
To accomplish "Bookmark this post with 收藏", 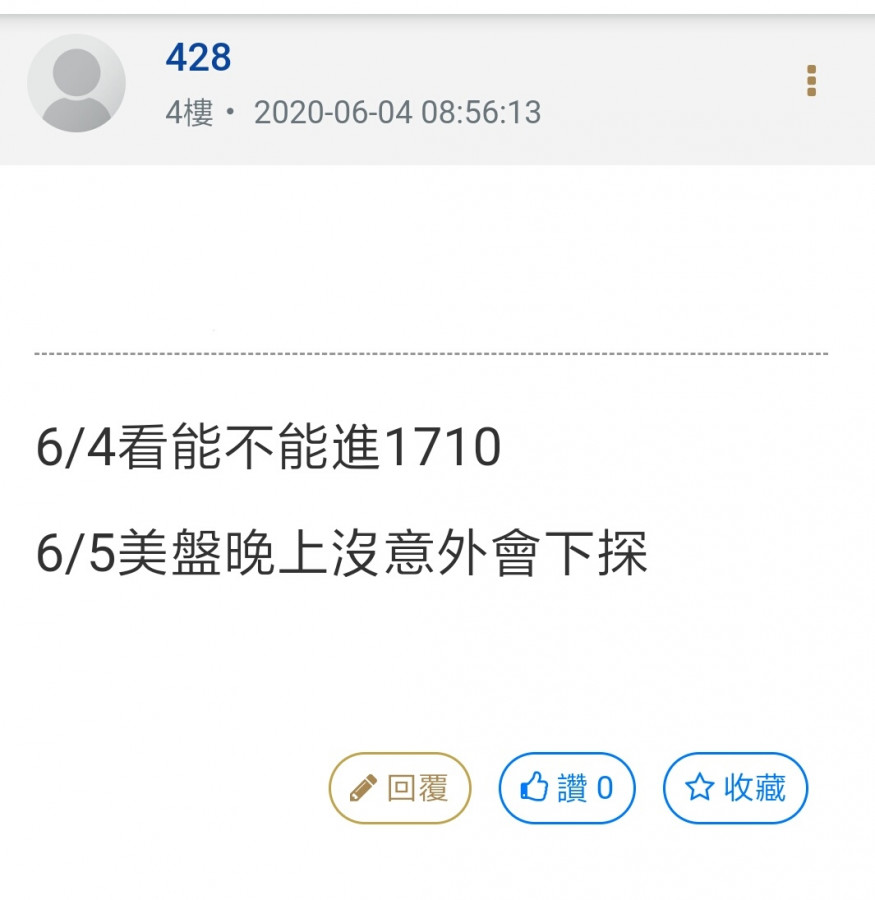I will pyautogui.click(x=735, y=788).
